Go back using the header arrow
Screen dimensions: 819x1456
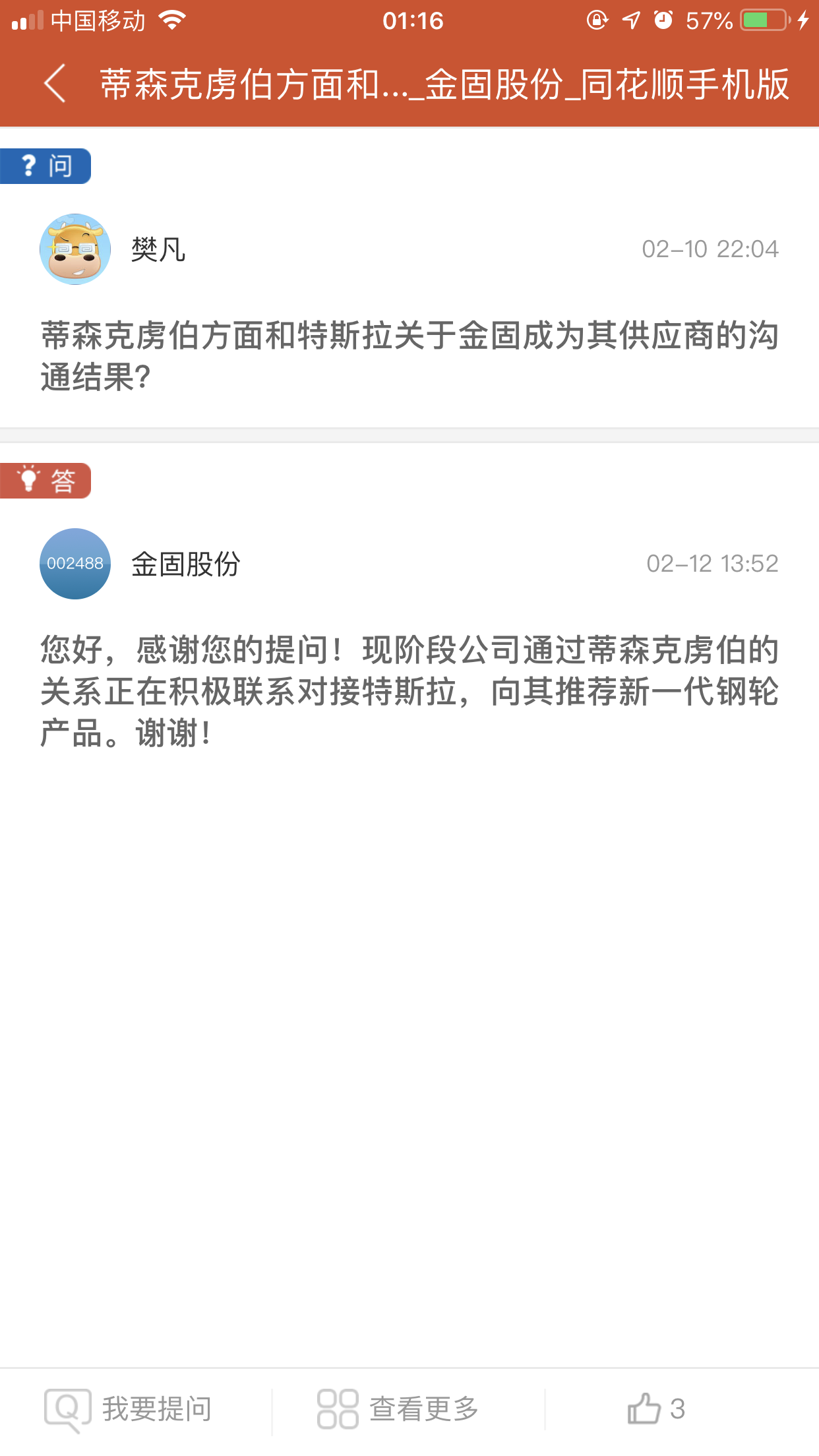55,84
